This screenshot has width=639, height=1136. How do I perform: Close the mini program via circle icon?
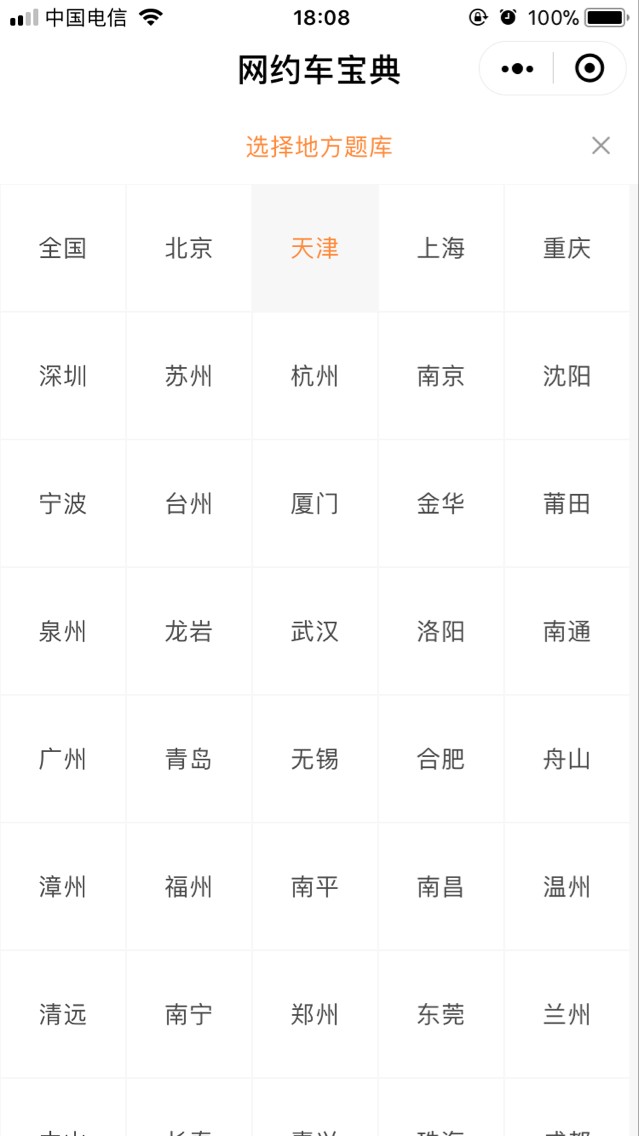589,69
